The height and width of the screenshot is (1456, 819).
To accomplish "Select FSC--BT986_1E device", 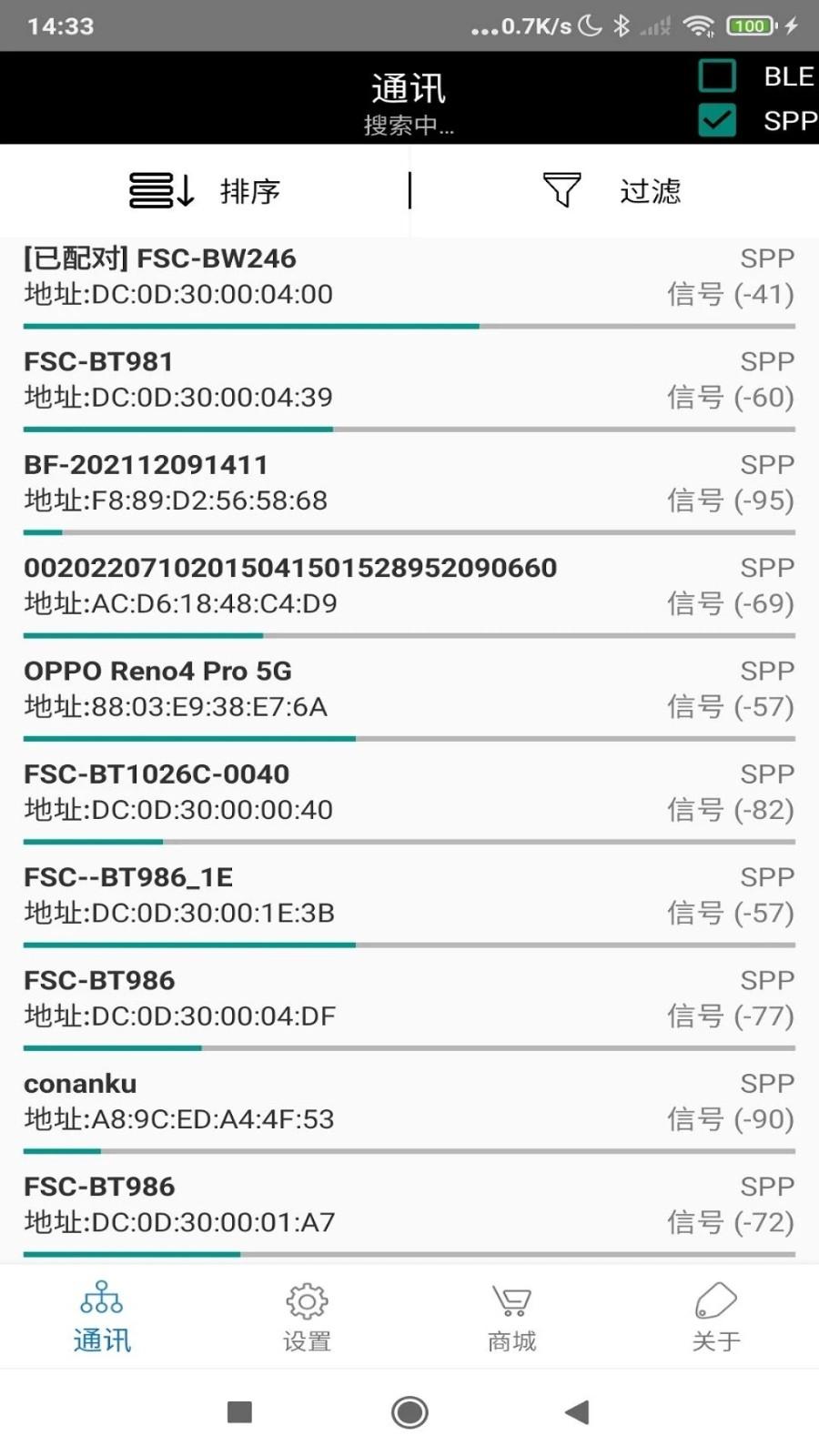I will point(409,898).
